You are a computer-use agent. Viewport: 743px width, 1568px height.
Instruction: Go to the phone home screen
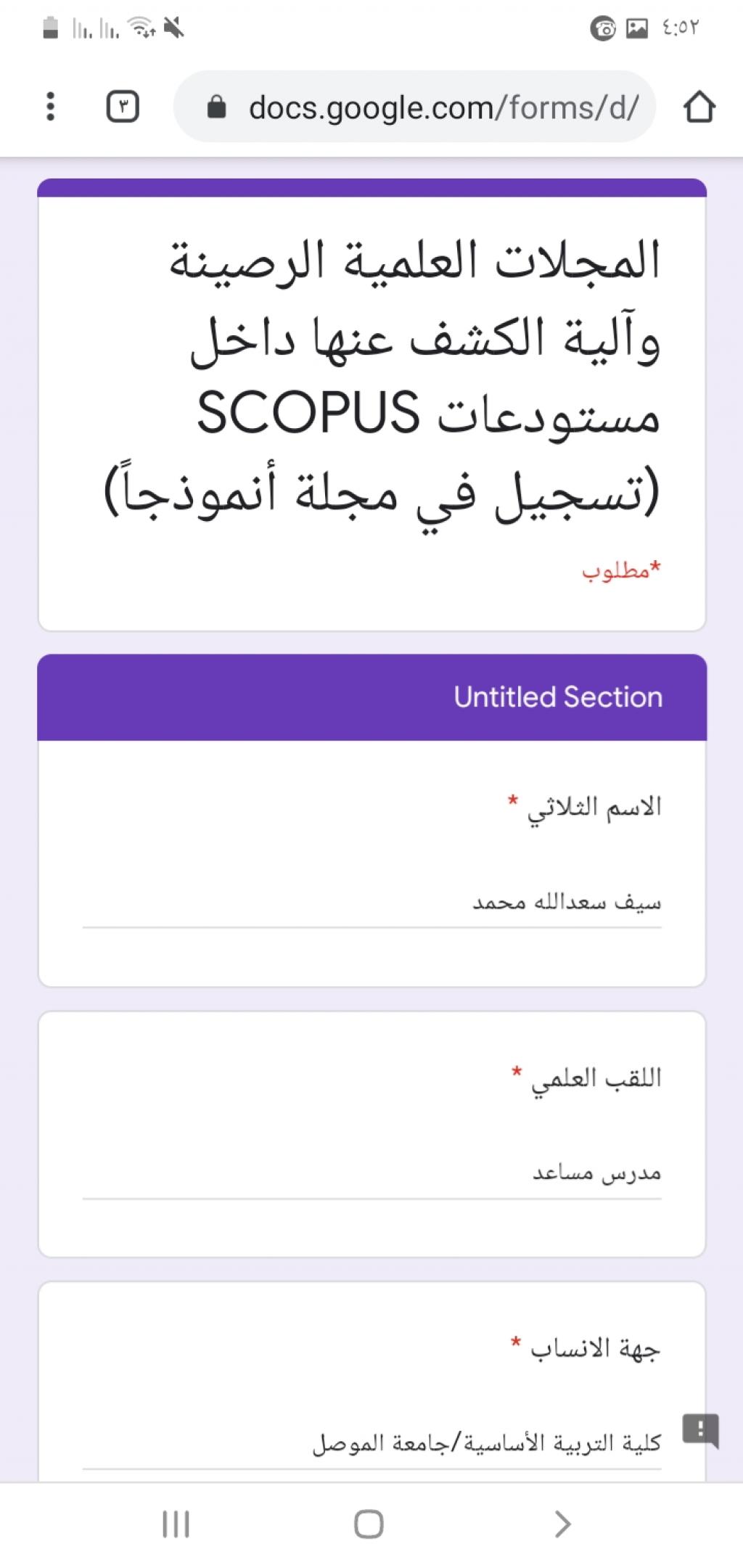369,1524
